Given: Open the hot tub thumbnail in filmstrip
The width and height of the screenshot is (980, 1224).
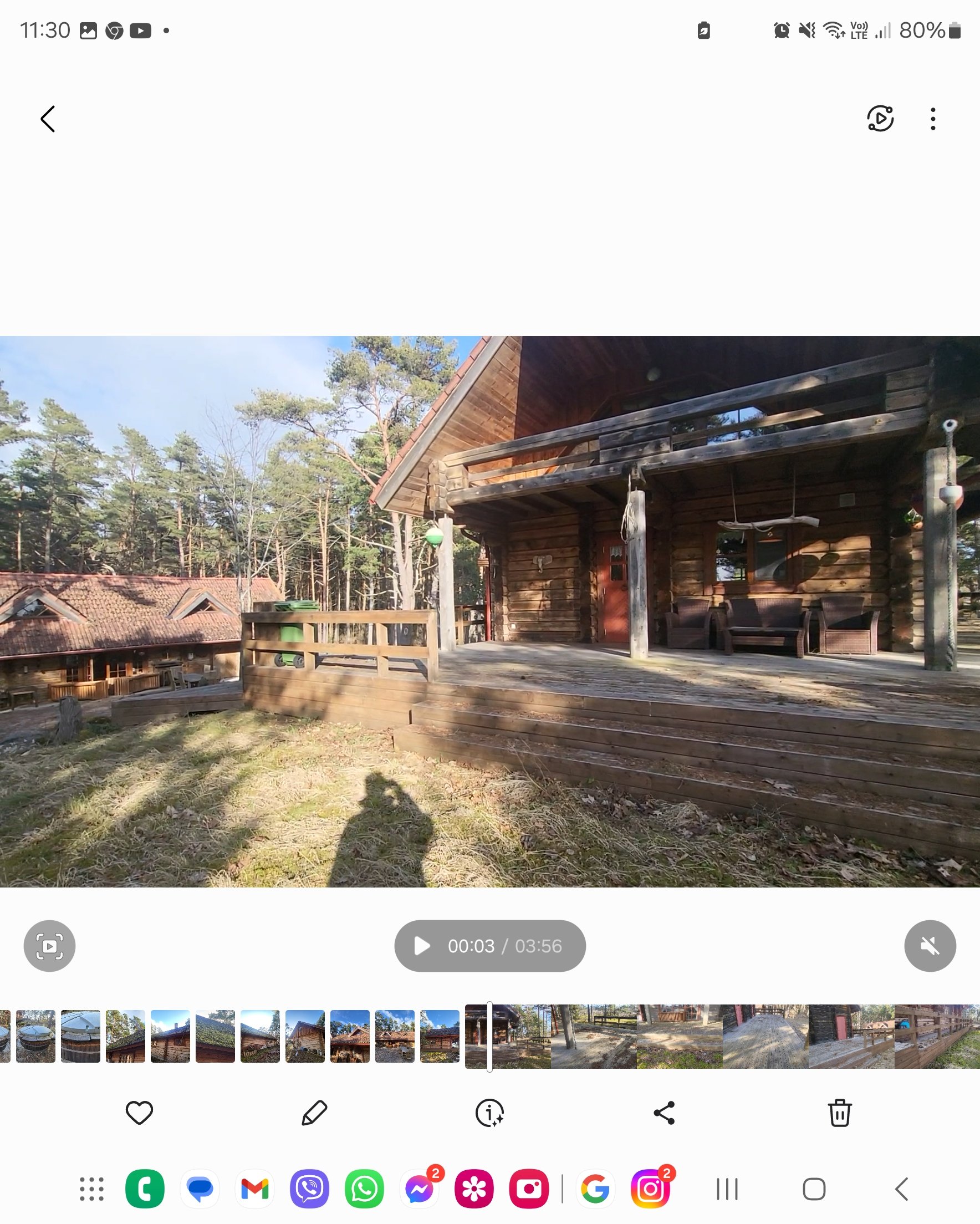Looking at the screenshot, I should (x=80, y=1036).
